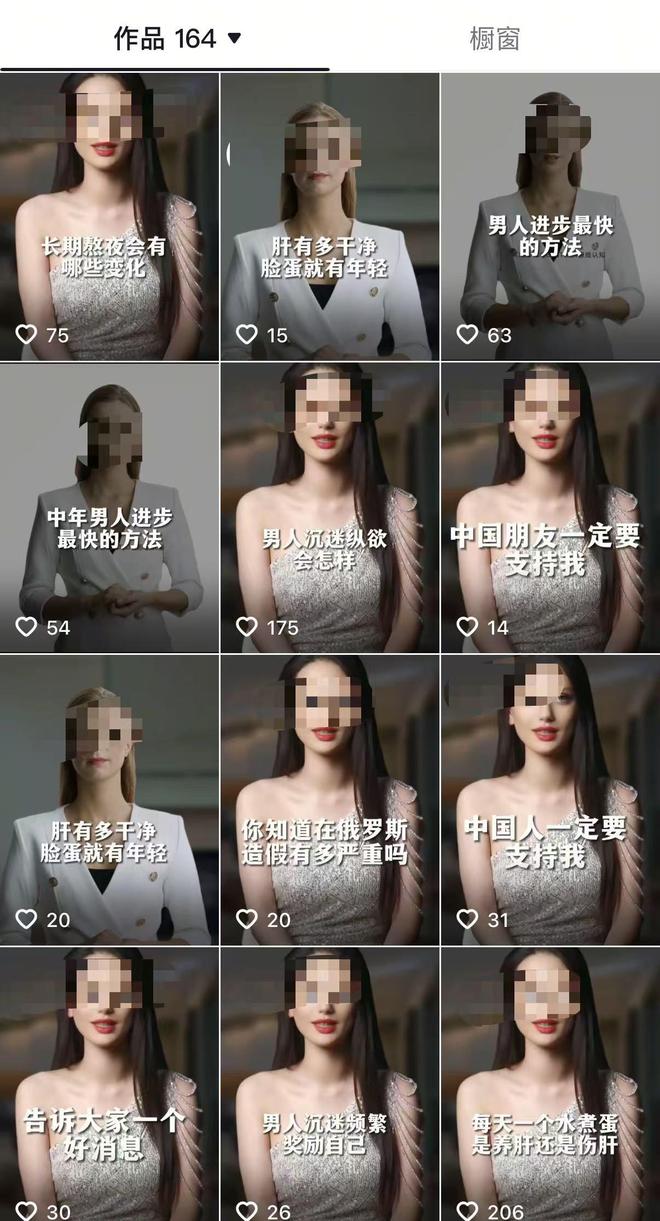660x1221 pixels.
Task: Open the 作品 164 sort dropdown
Action: 235,39
